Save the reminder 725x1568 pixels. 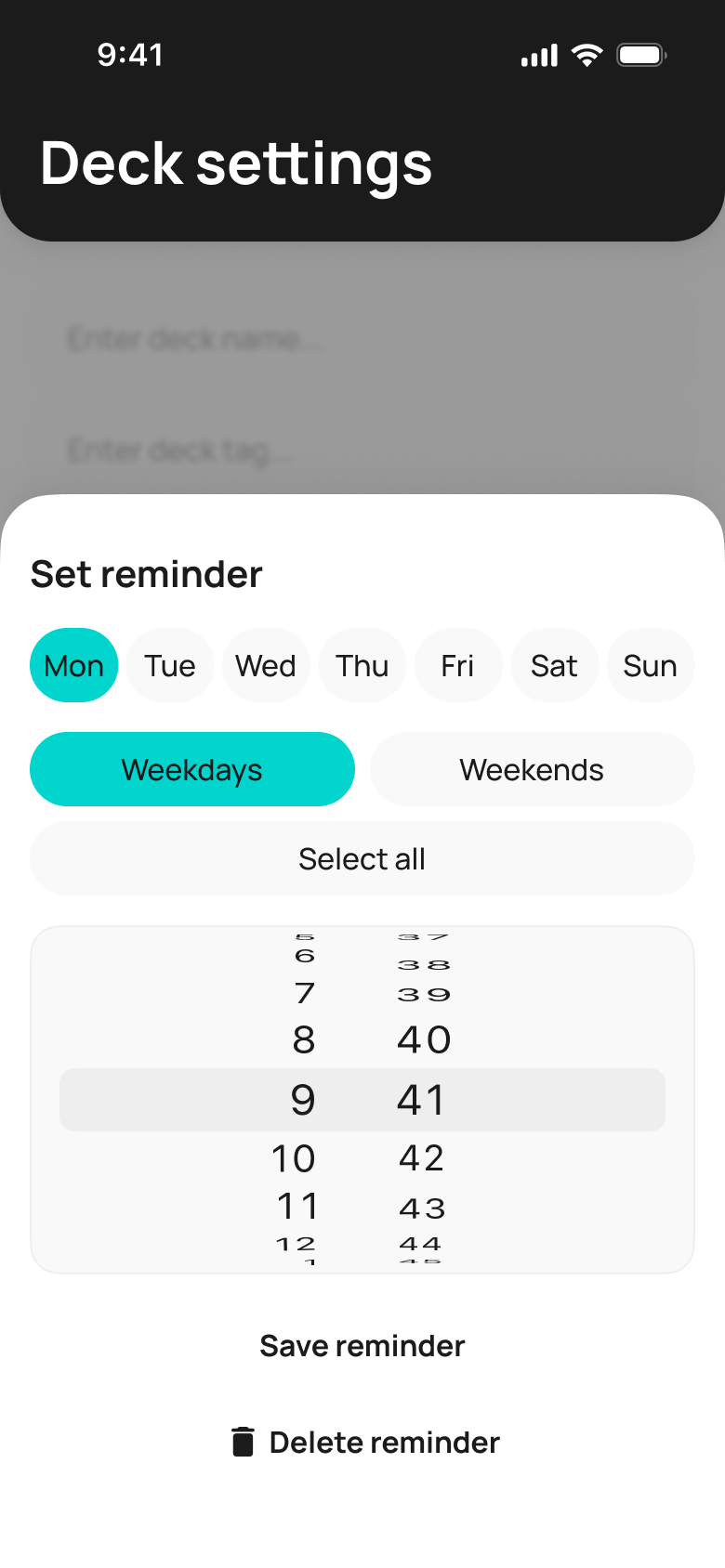pos(362,1345)
